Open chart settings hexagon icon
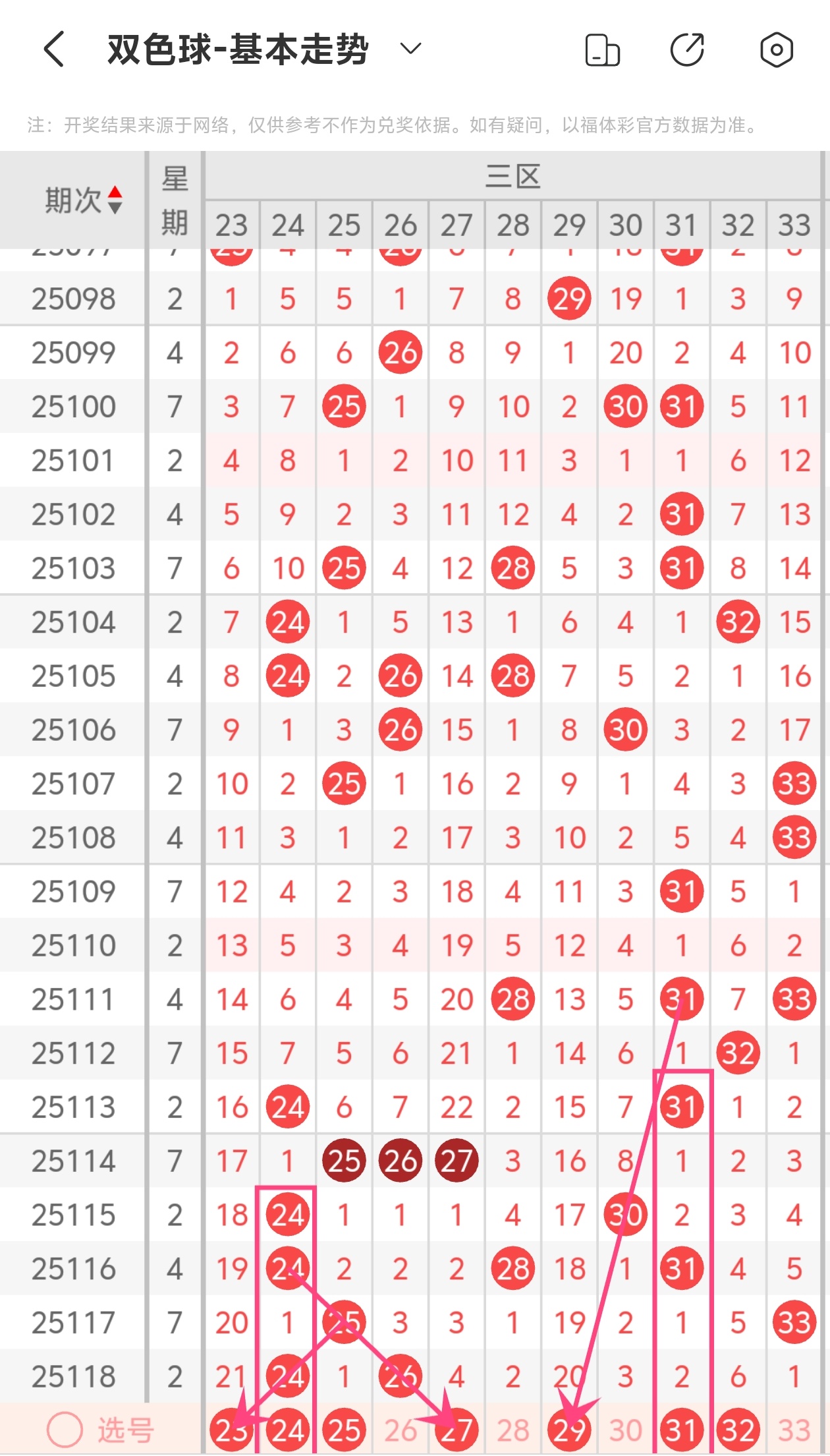The width and height of the screenshot is (830, 1456). click(776, 50)
